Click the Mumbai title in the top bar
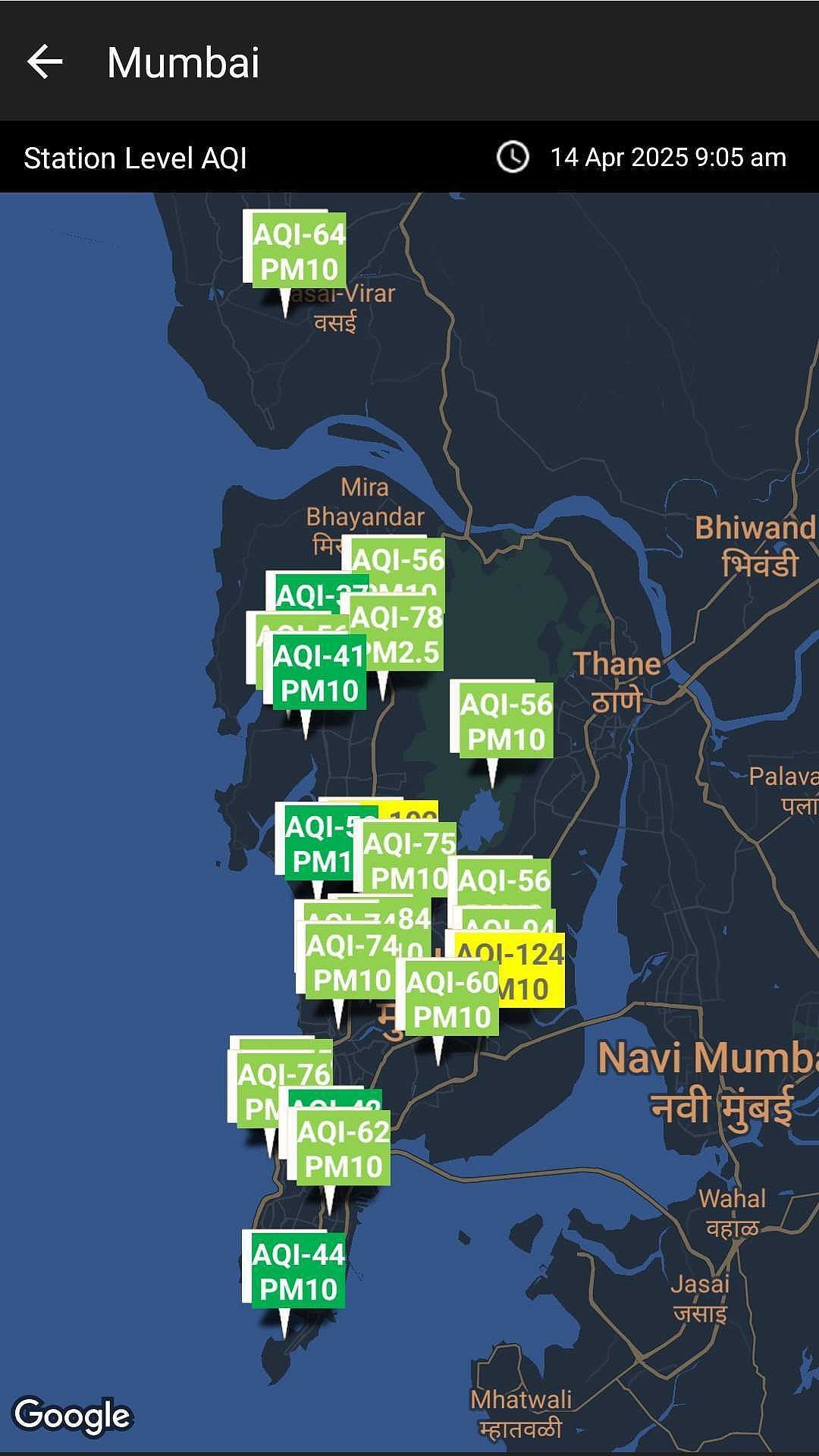The width and height of the screenshot is (819, 1456). (182, 64)
